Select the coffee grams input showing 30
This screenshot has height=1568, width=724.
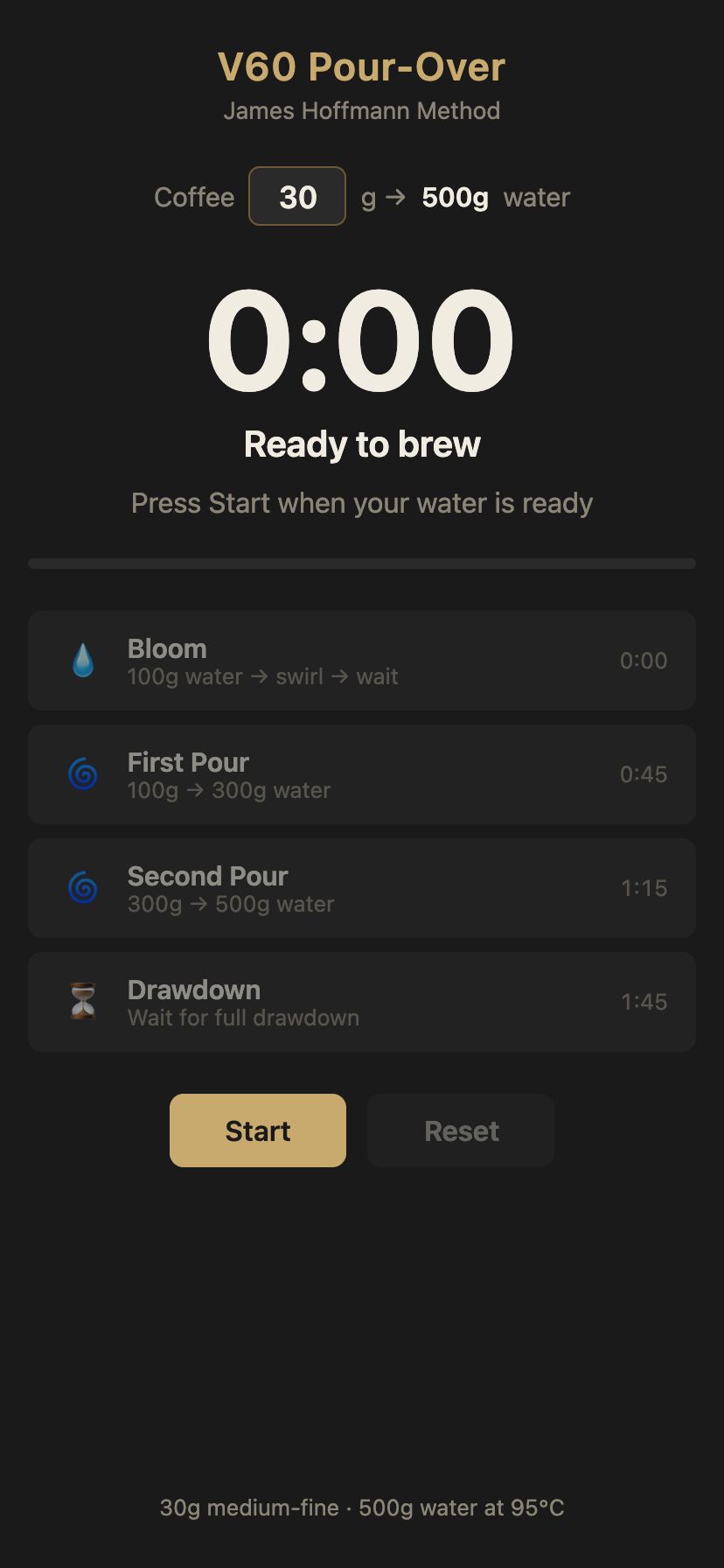tap(296, 197)
